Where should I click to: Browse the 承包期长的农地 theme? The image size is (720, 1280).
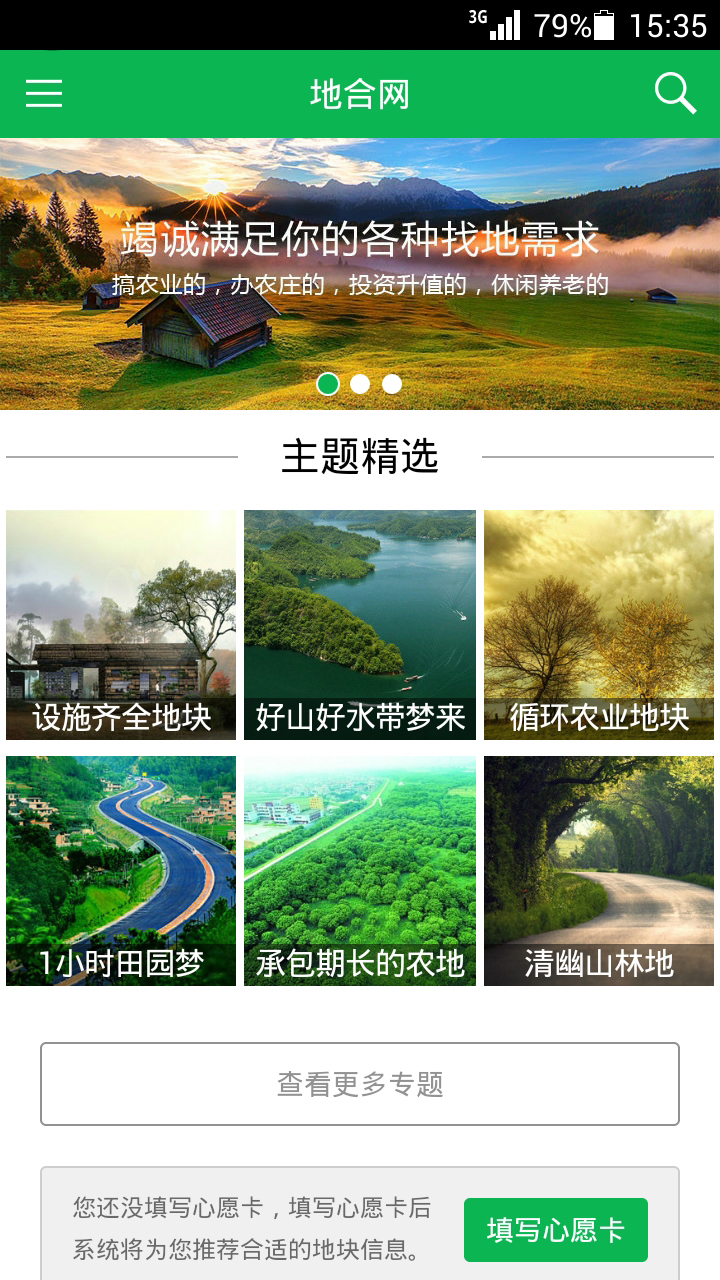pyautogui.click(x=360, y=871)
